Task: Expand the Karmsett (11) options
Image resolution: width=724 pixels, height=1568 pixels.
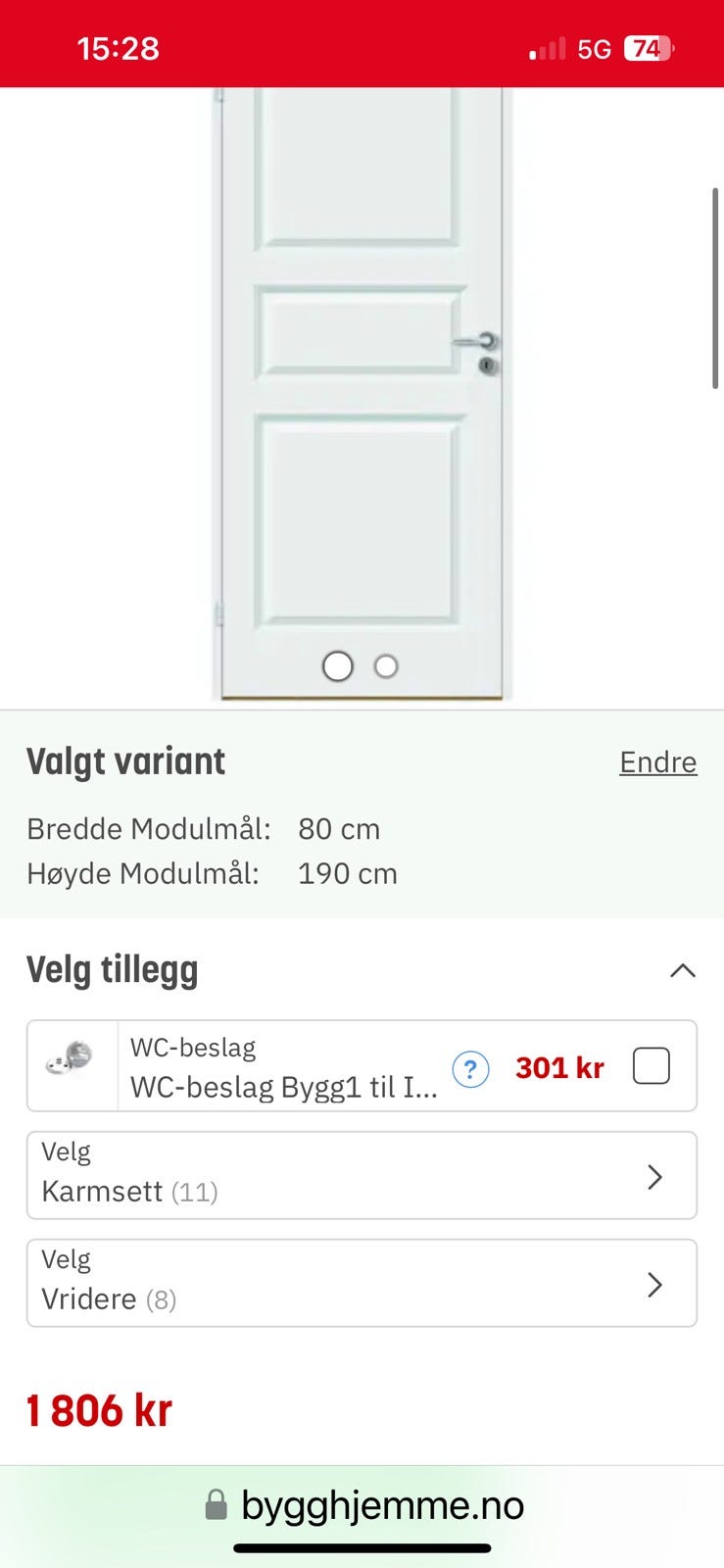Action: click(362, 1174)
